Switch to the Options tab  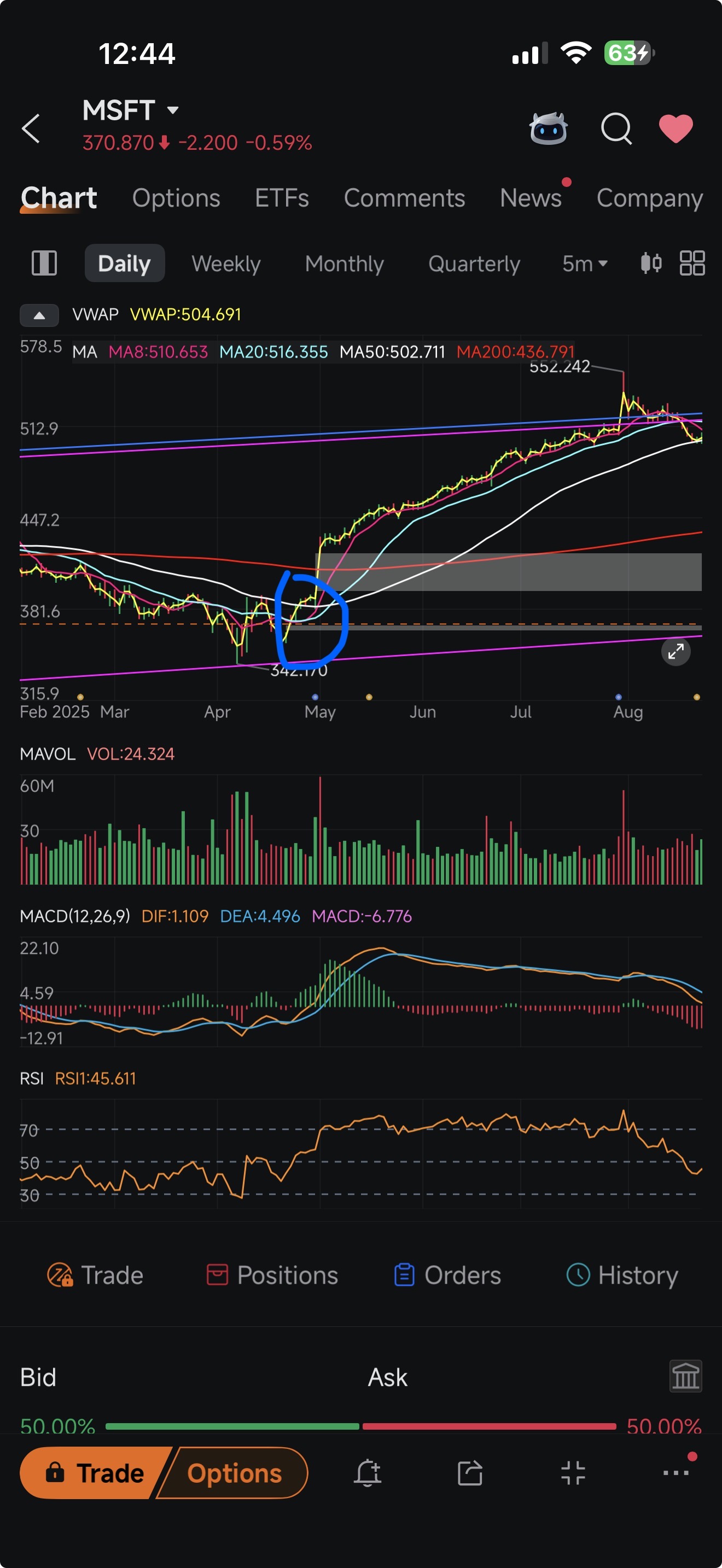(176, 198)
